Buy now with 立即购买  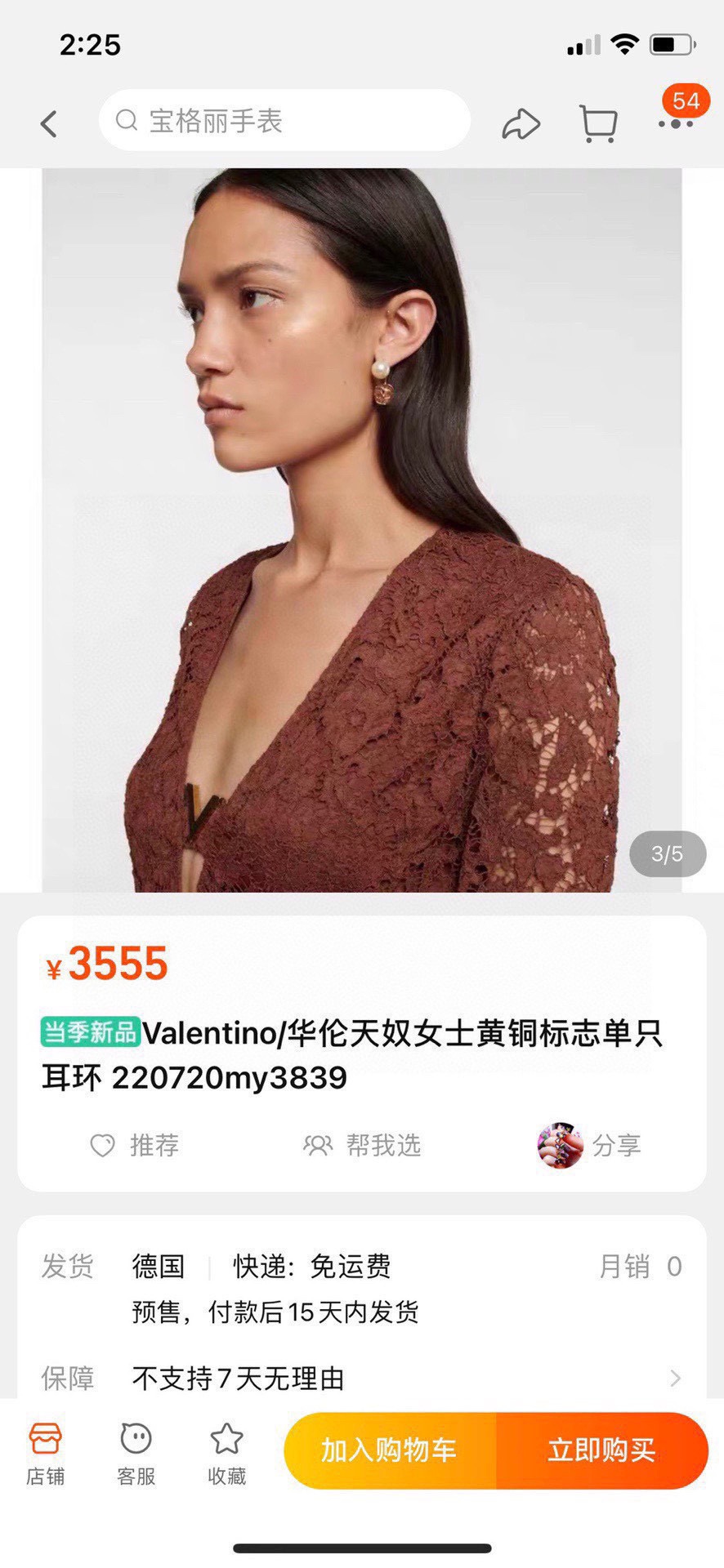coord(601,1450)
